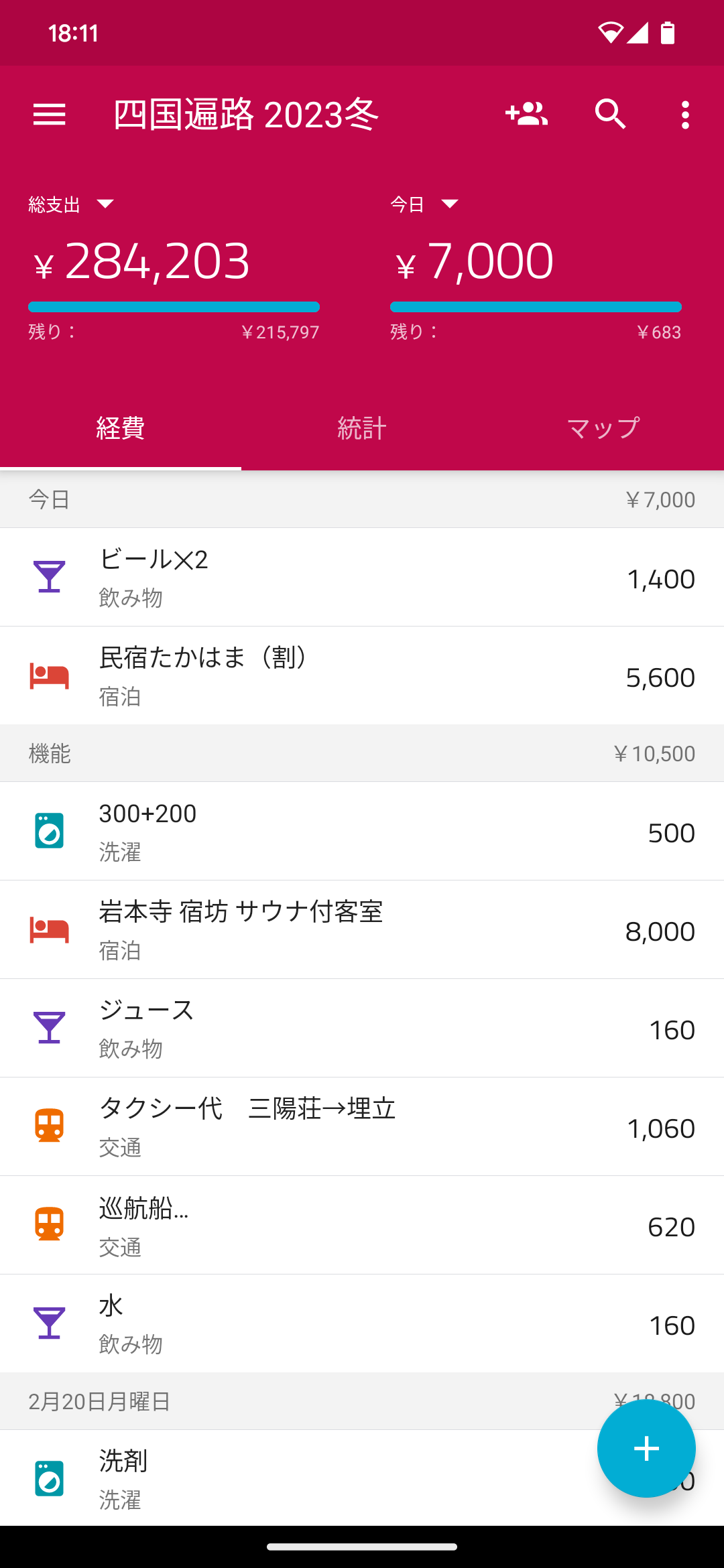View 岩本寺 宿坊 サウナ付客室 expense
Image resolution: width=724 pixels, height=1568 pixels.
point(362,929)
